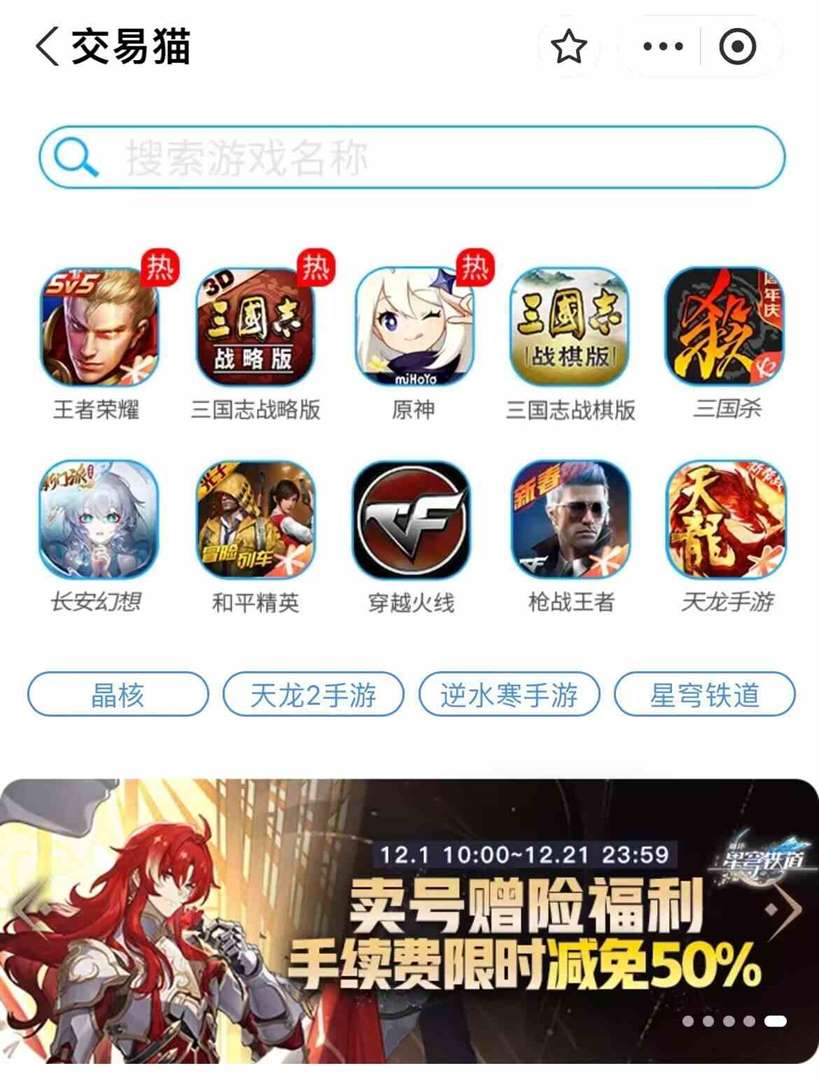Screen dimensions: 819x1080
Task: Open 王者荣耀 game
Action: (x=98, y=327)
